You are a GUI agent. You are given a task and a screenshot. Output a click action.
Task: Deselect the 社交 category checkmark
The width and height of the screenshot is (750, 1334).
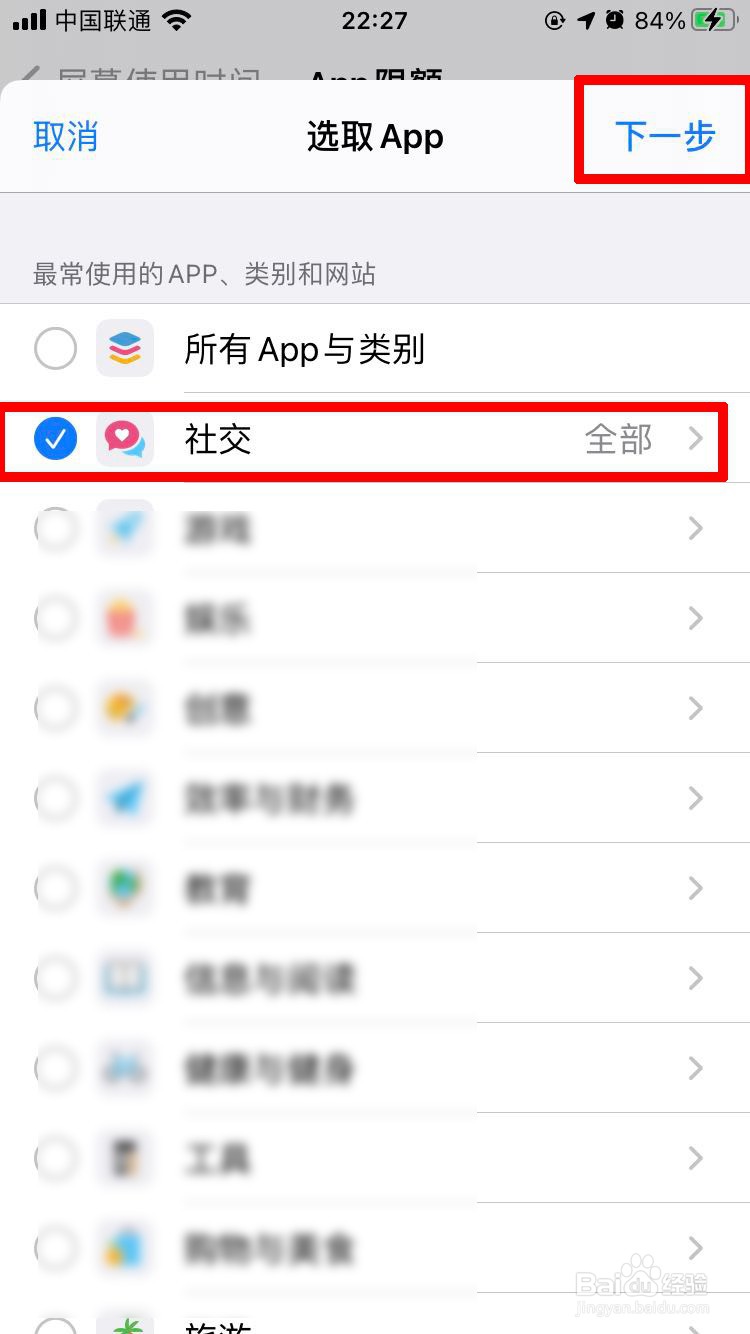(55, 439)
